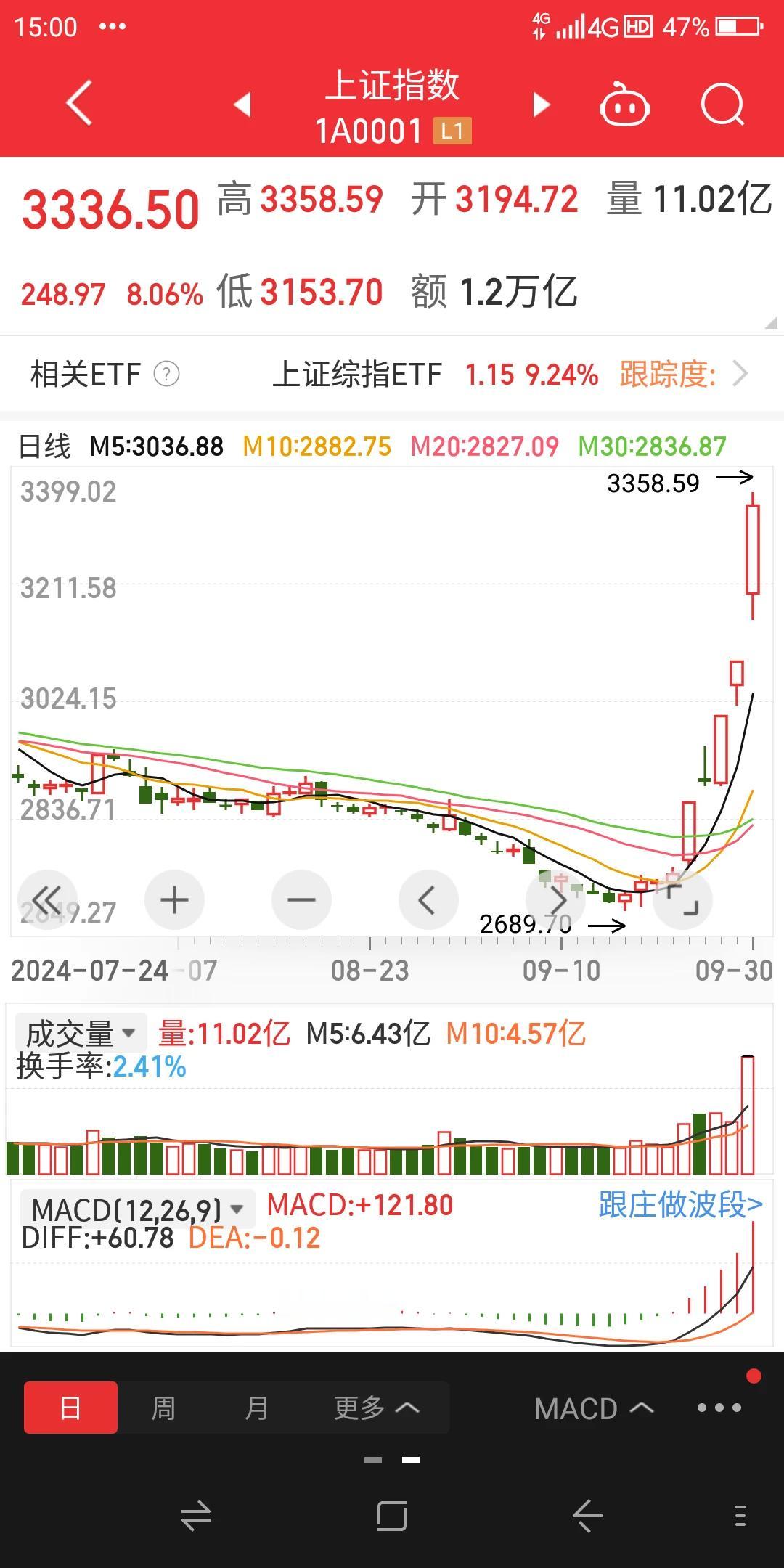Open search with the magnifier icon
This screenshot has width=784, height=1568.
723,105
